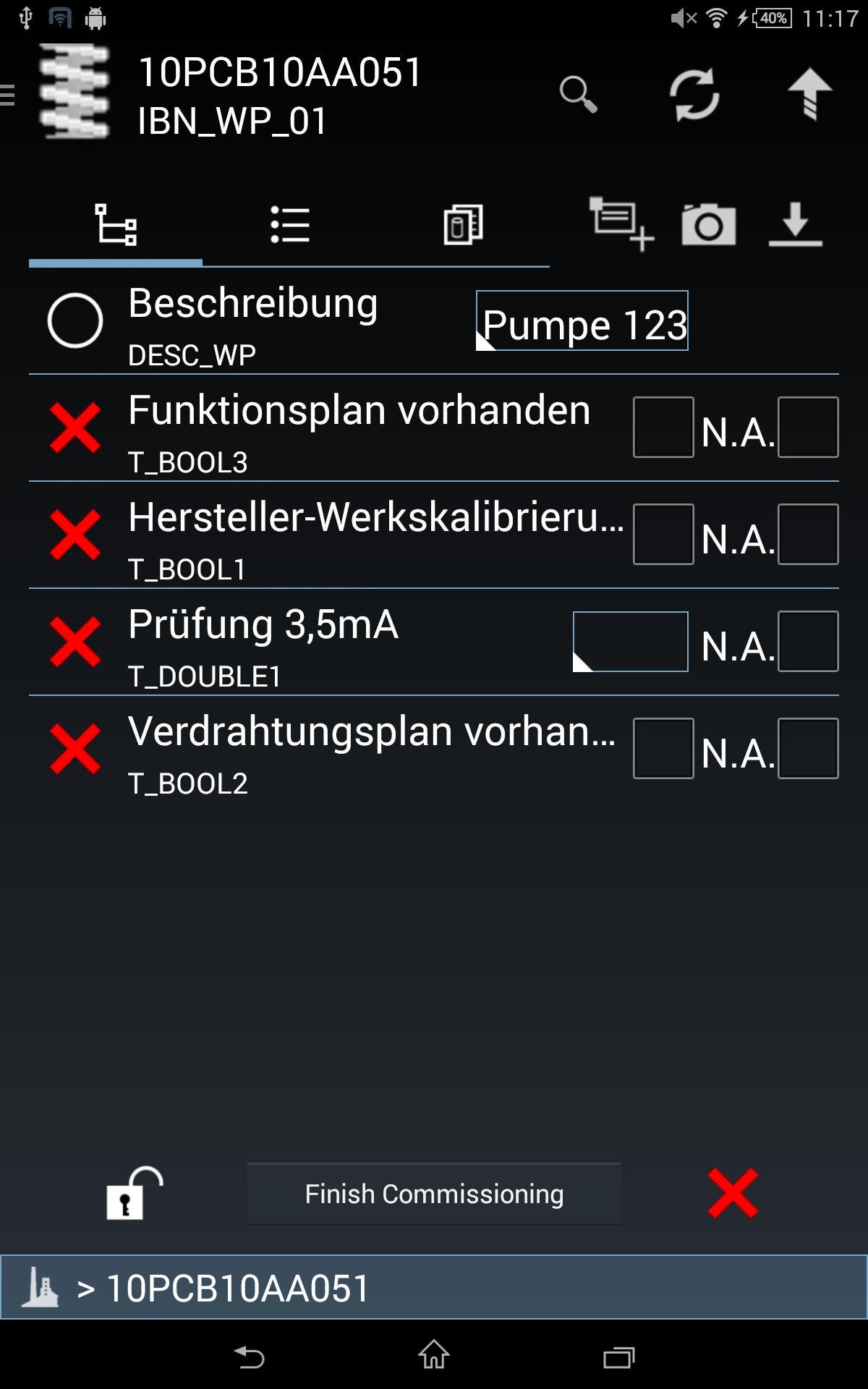Check the Funktionsplan vorhanden box
The image size is (868, 1389).
coord(663,428)
